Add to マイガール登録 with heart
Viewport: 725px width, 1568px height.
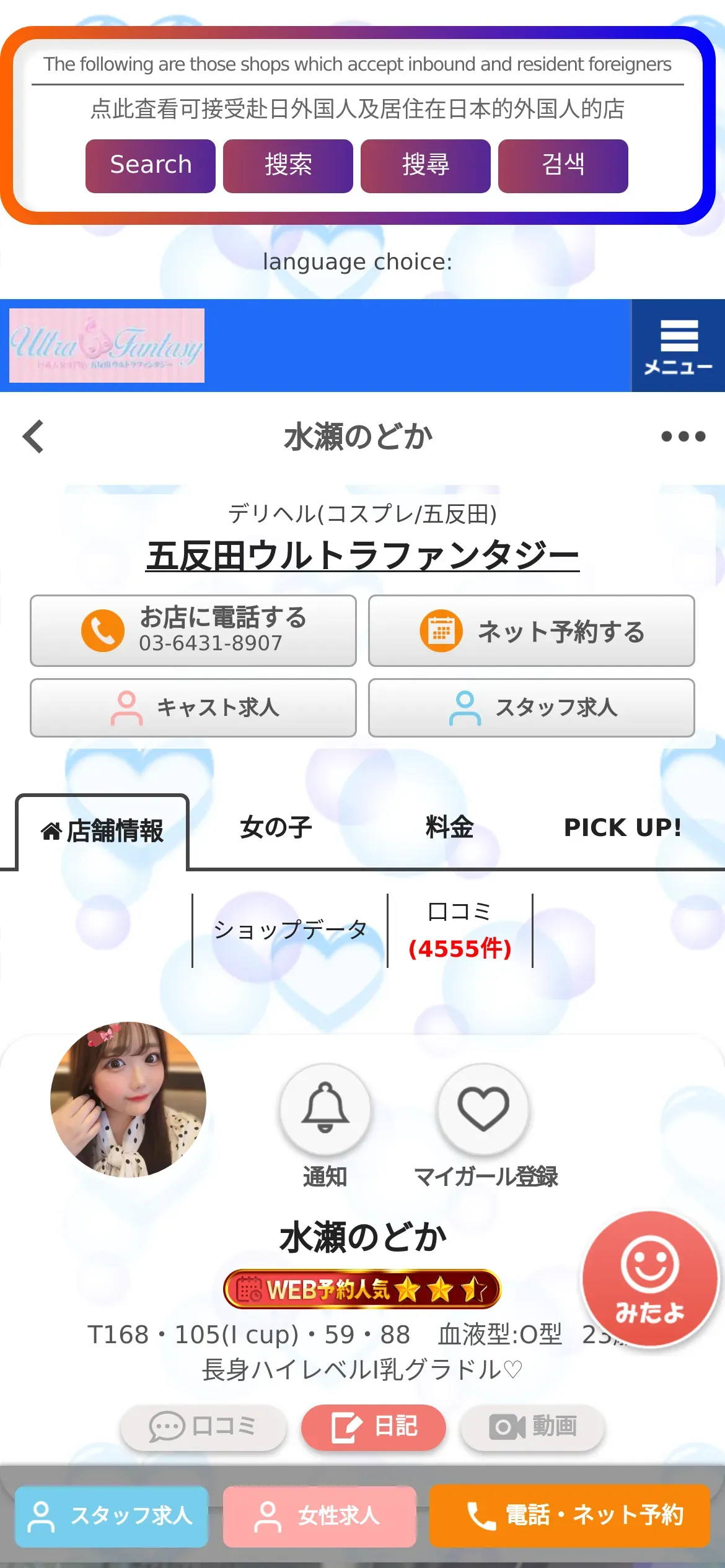[x=483, y=1108]
